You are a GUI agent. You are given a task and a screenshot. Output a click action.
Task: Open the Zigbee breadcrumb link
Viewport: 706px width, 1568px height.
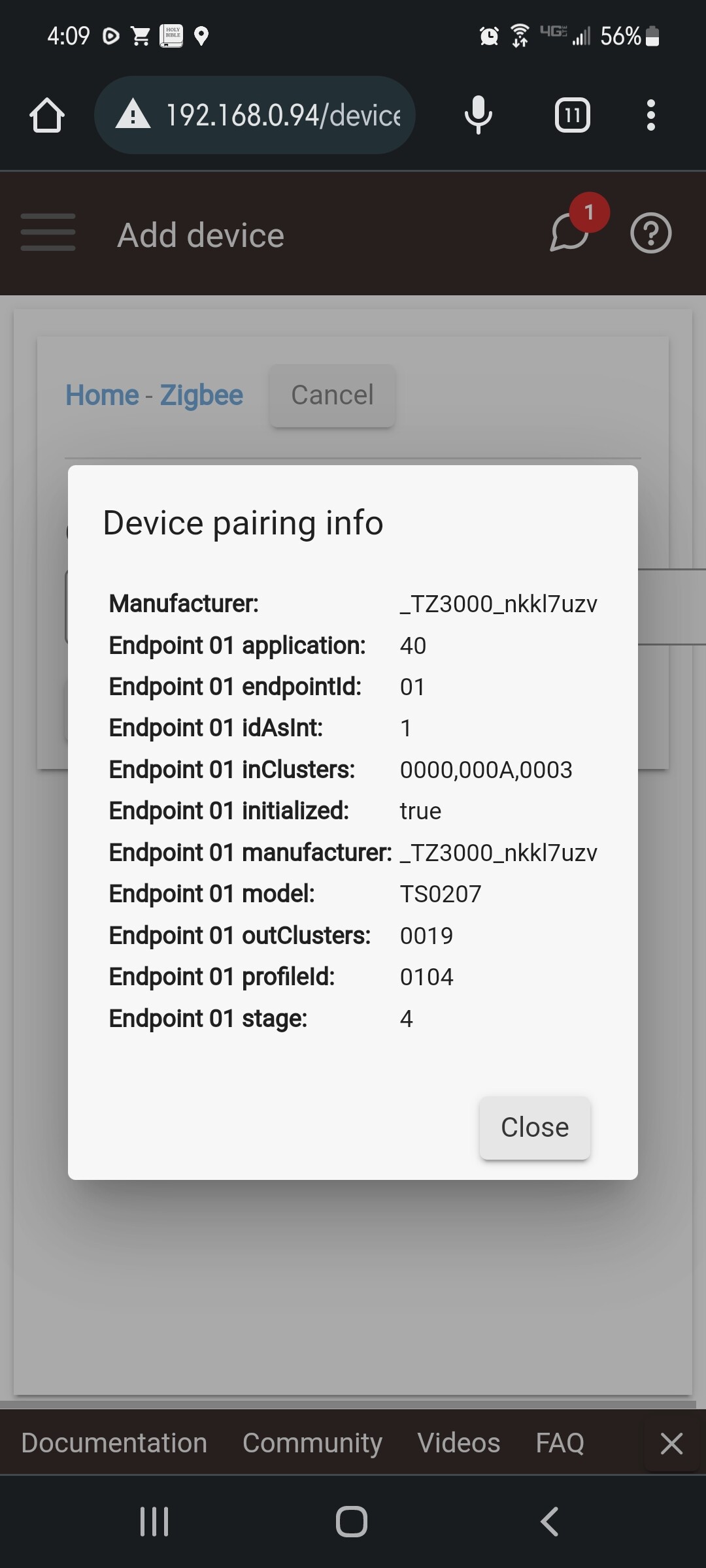tap(201, 396)
